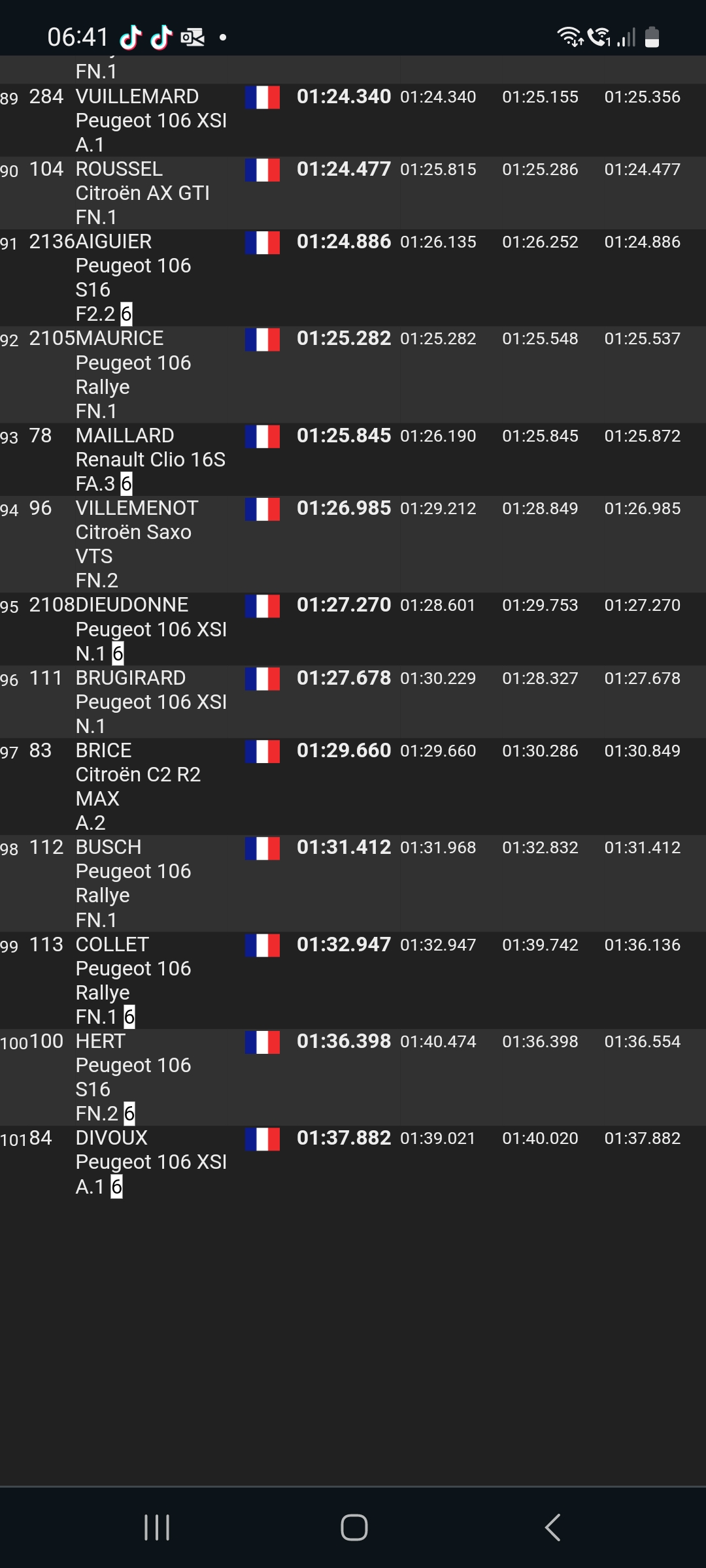Image resolution: width=706 pixels, height=1568 pixels.
Task: Open the DIVOUX result row
Action: coord(353,1162)
